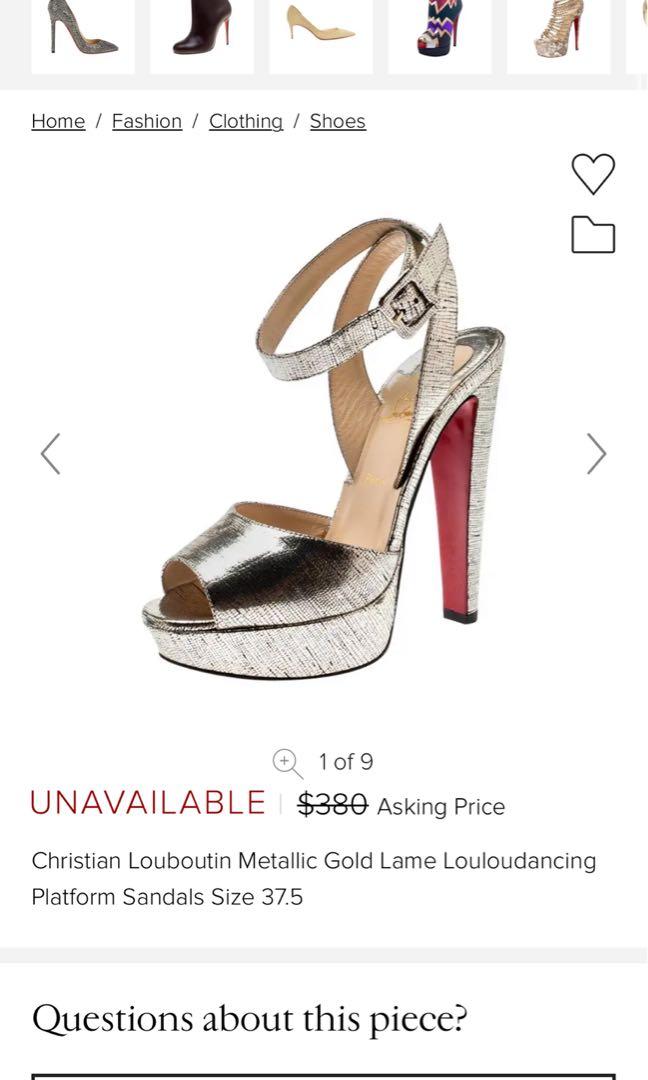This screenshot has height=1080, width=648.
Task: Show next product photo arrow
Action: pyautogui.click(x=596, y=454)
